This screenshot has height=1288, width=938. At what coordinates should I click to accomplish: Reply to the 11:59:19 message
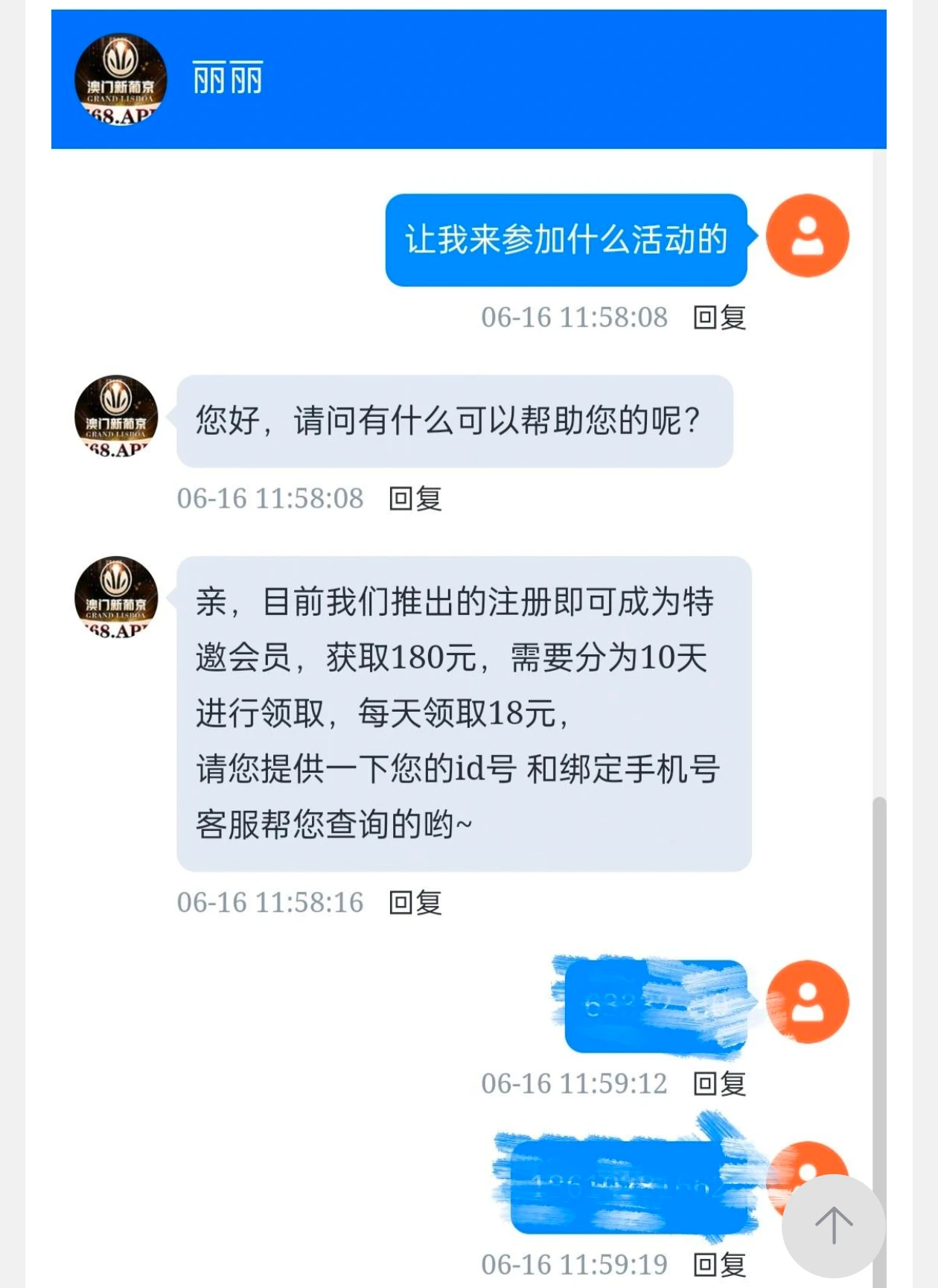(719, 1264)
